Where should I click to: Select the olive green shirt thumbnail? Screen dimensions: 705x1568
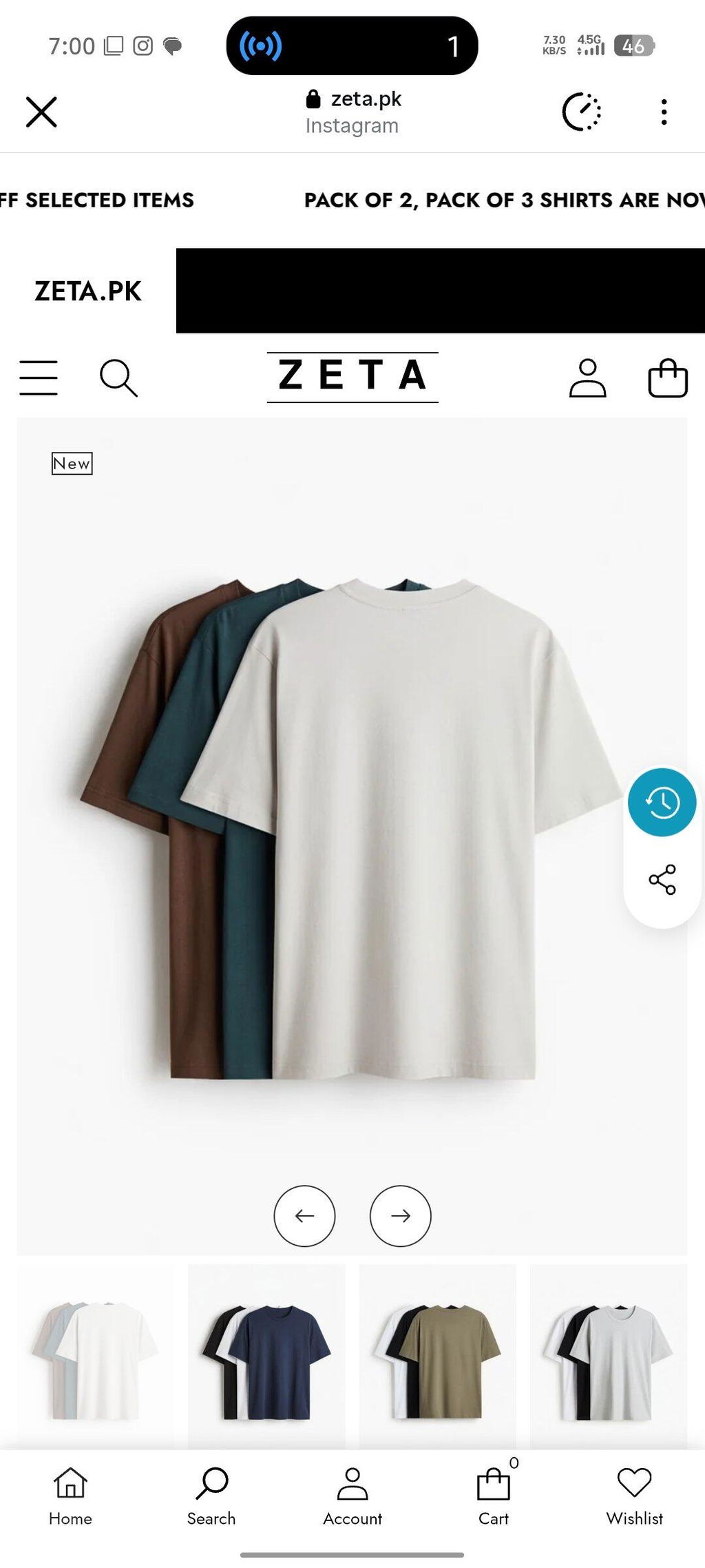(437, 1356)
